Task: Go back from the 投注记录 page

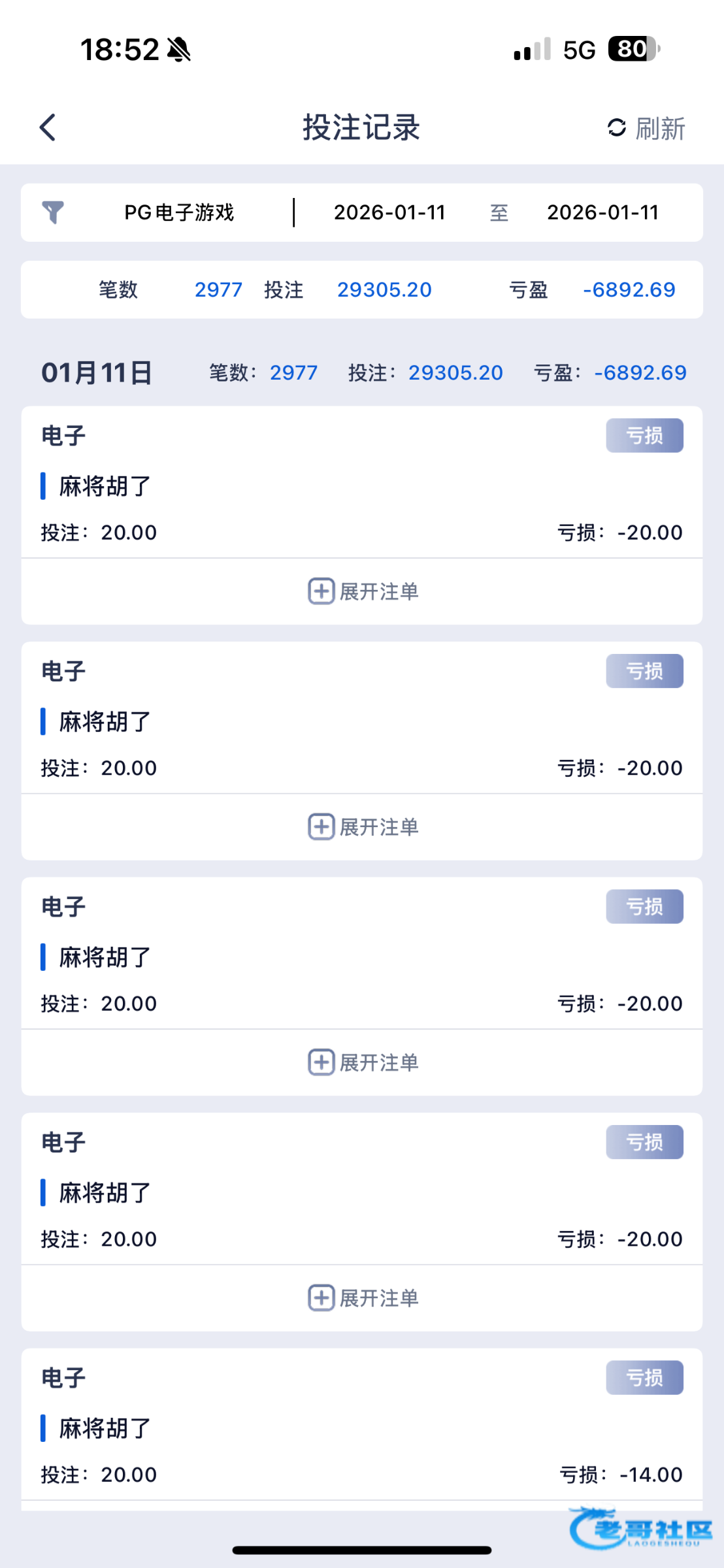Action: [x=48, y=127]
